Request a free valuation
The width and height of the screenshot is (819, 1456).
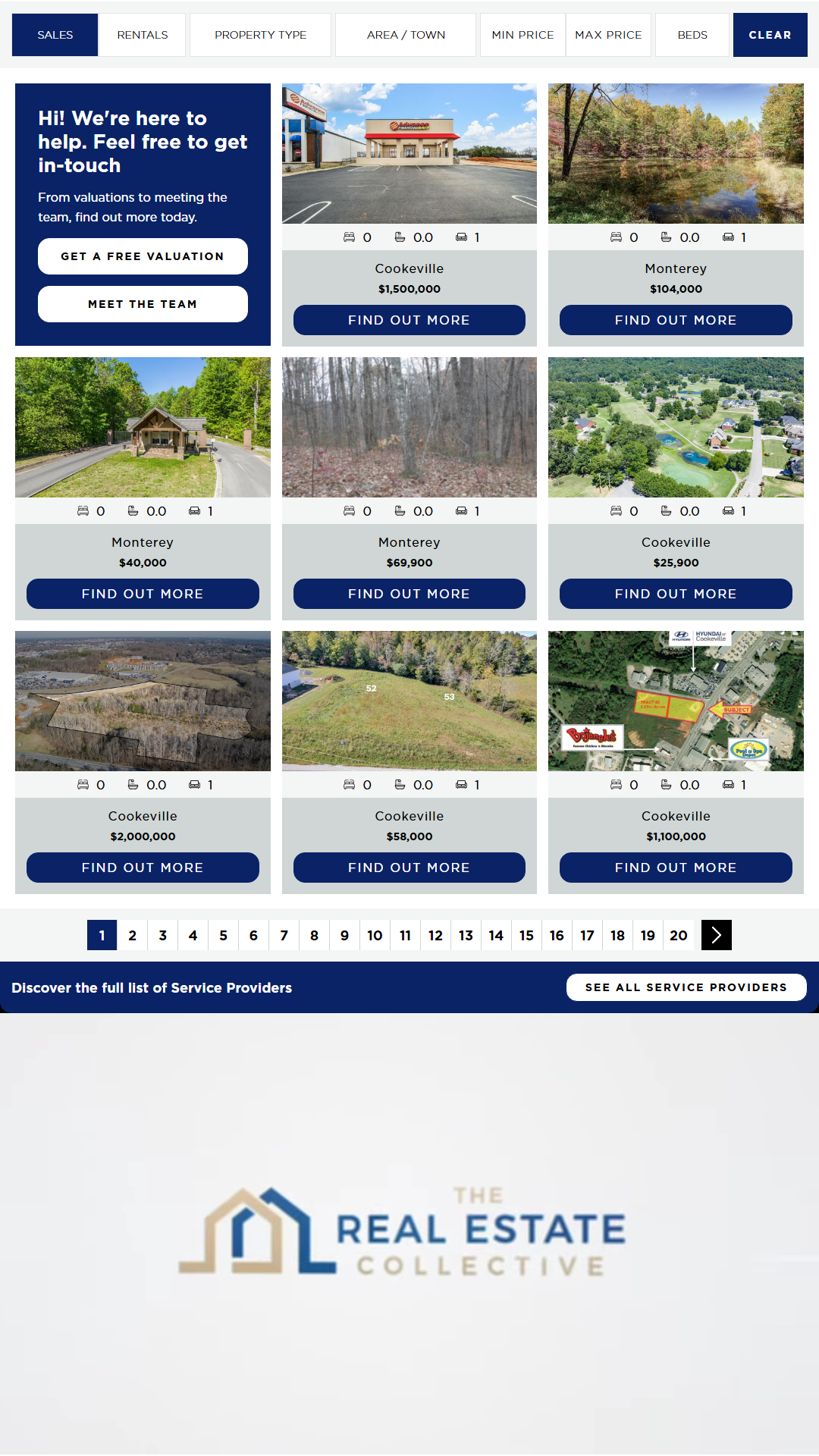[143, 256]
